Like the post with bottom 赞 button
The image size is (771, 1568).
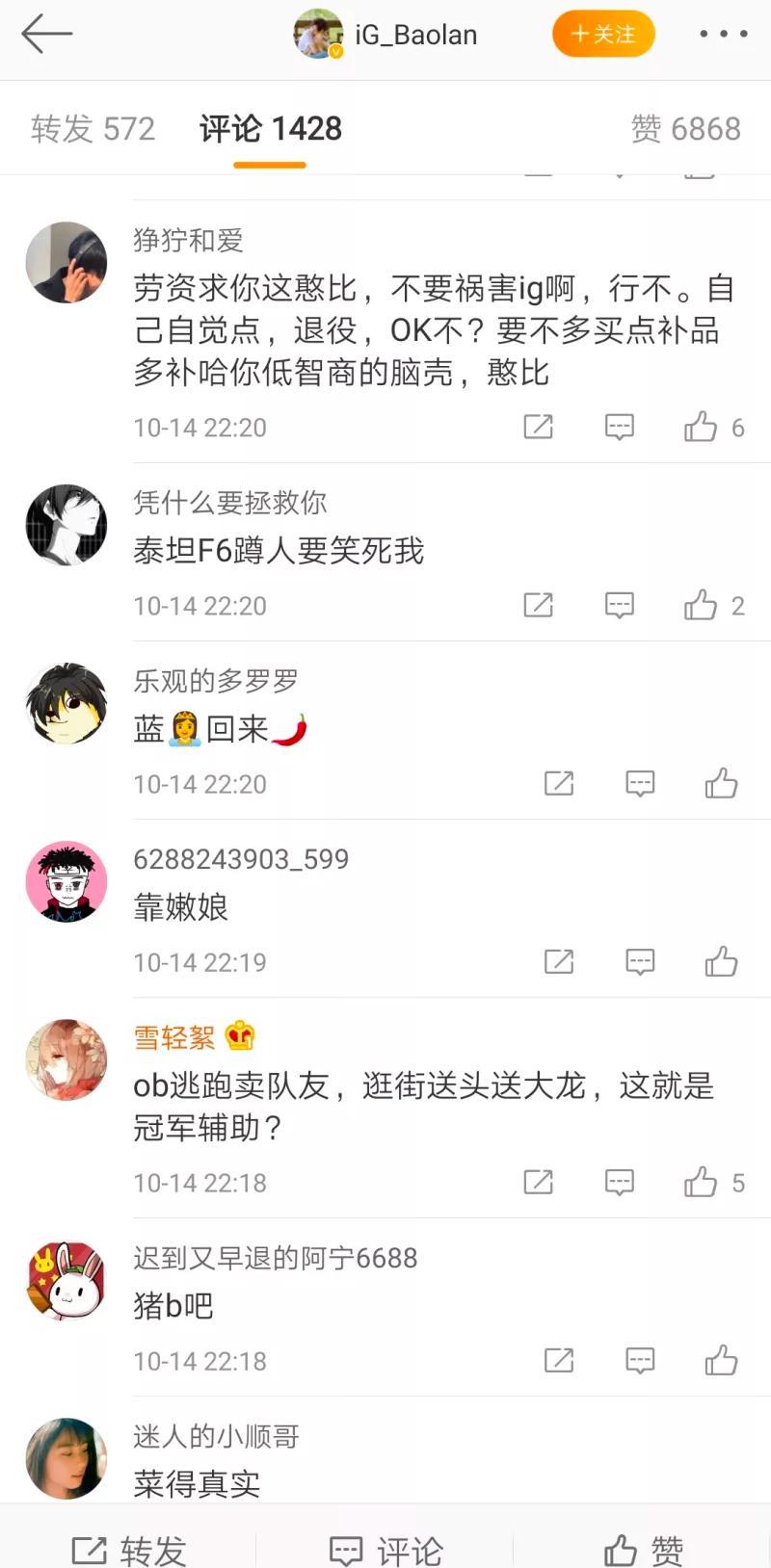point(643,1549)
